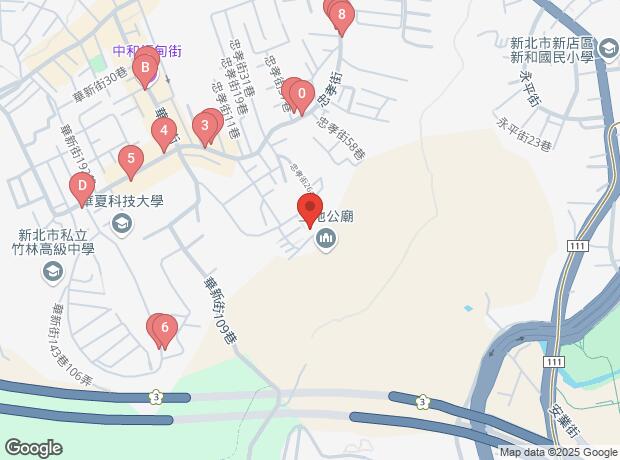Tap the unlabeled red pin near the temple
This screenshot has width=620, height=460.
[309, 210]
